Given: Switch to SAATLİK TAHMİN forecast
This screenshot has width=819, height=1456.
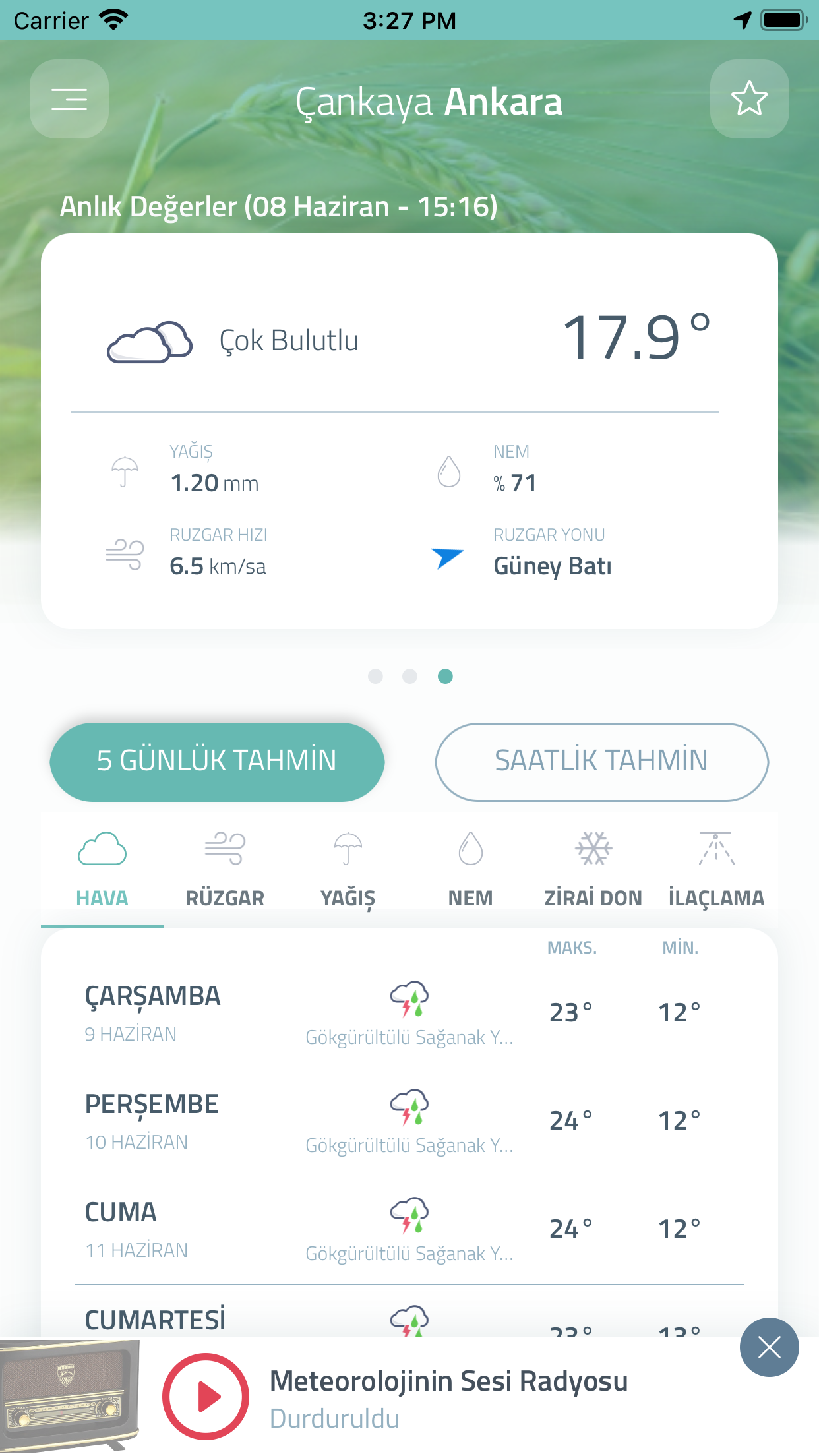Looking at the screenshot, I should point(601,762).
